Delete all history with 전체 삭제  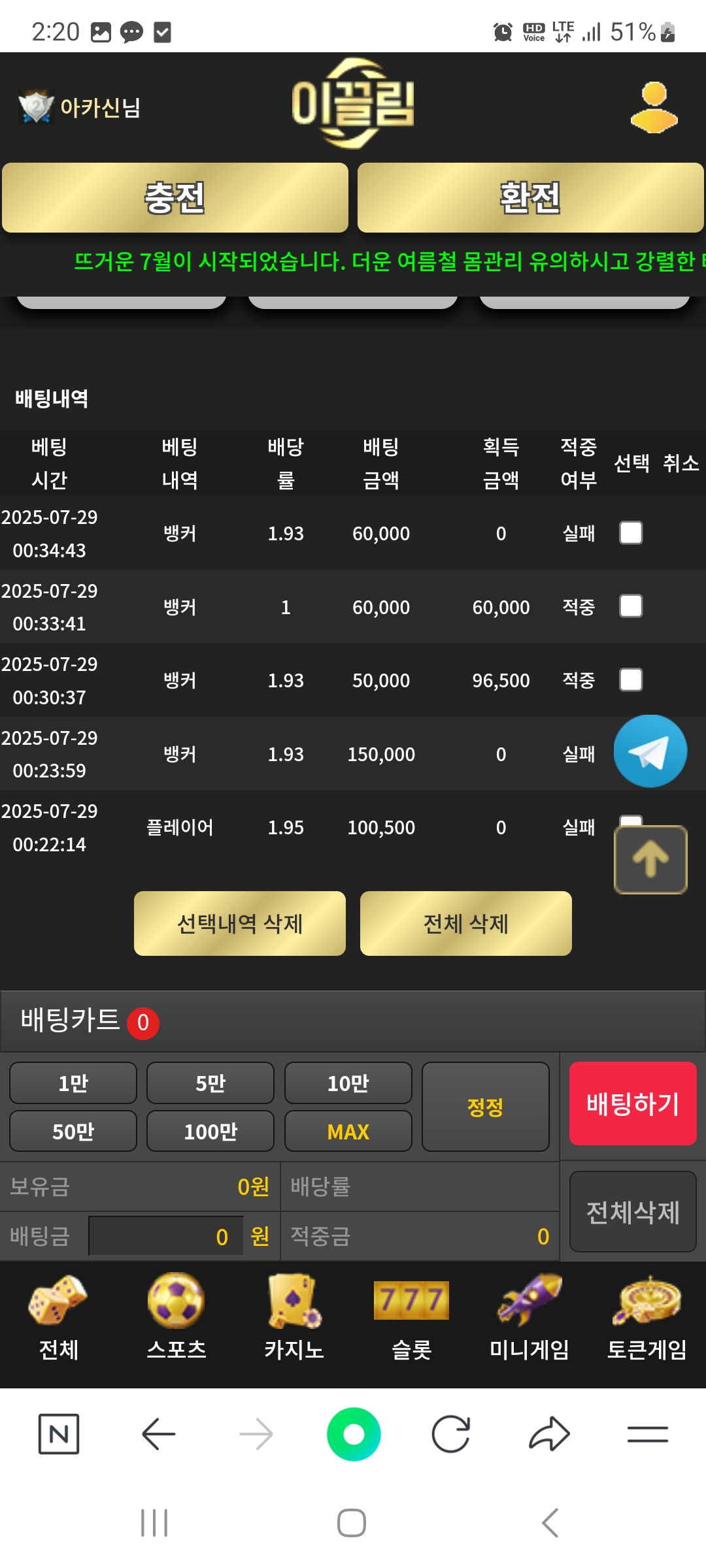coord(465,924)
